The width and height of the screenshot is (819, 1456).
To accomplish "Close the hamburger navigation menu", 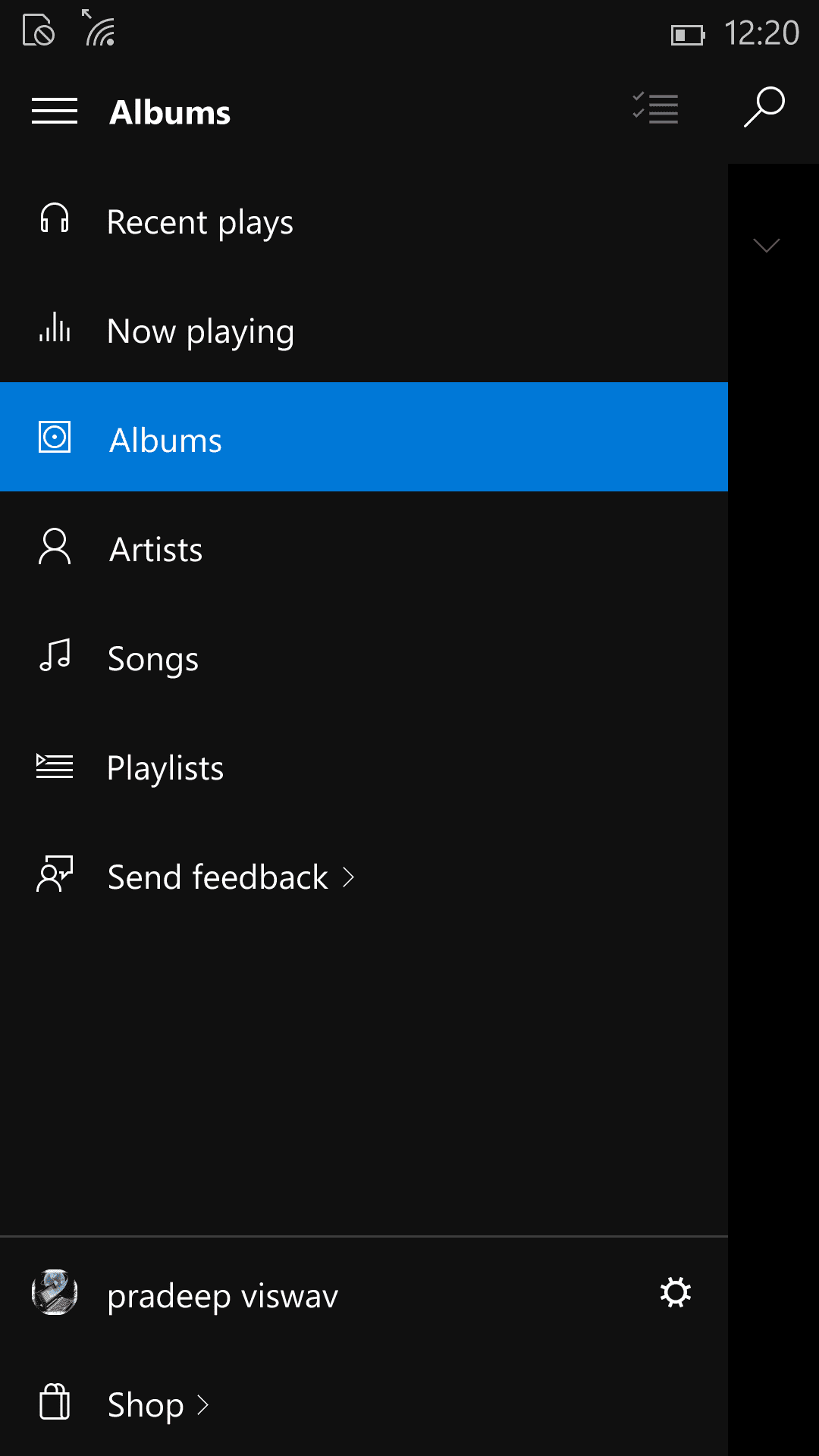I will click(55, 111).
